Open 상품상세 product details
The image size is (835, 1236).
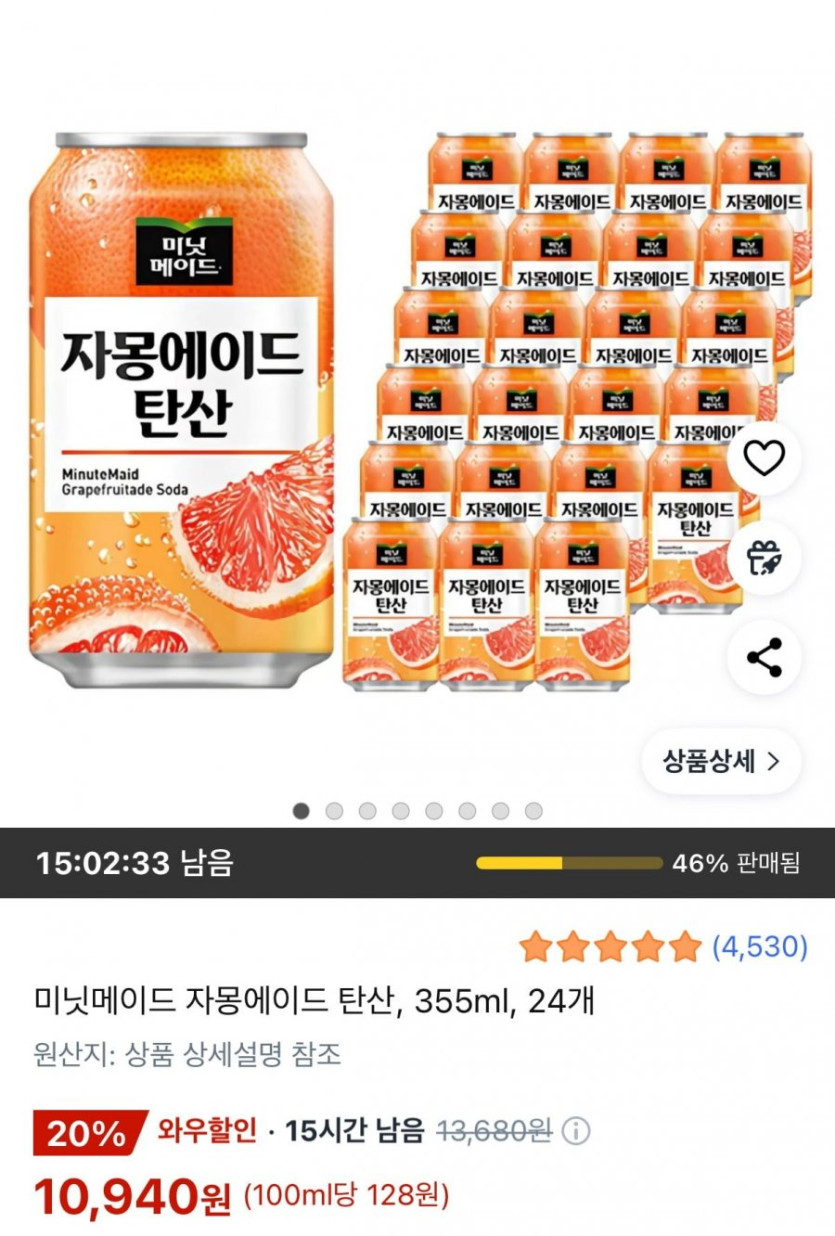(720, 761)
